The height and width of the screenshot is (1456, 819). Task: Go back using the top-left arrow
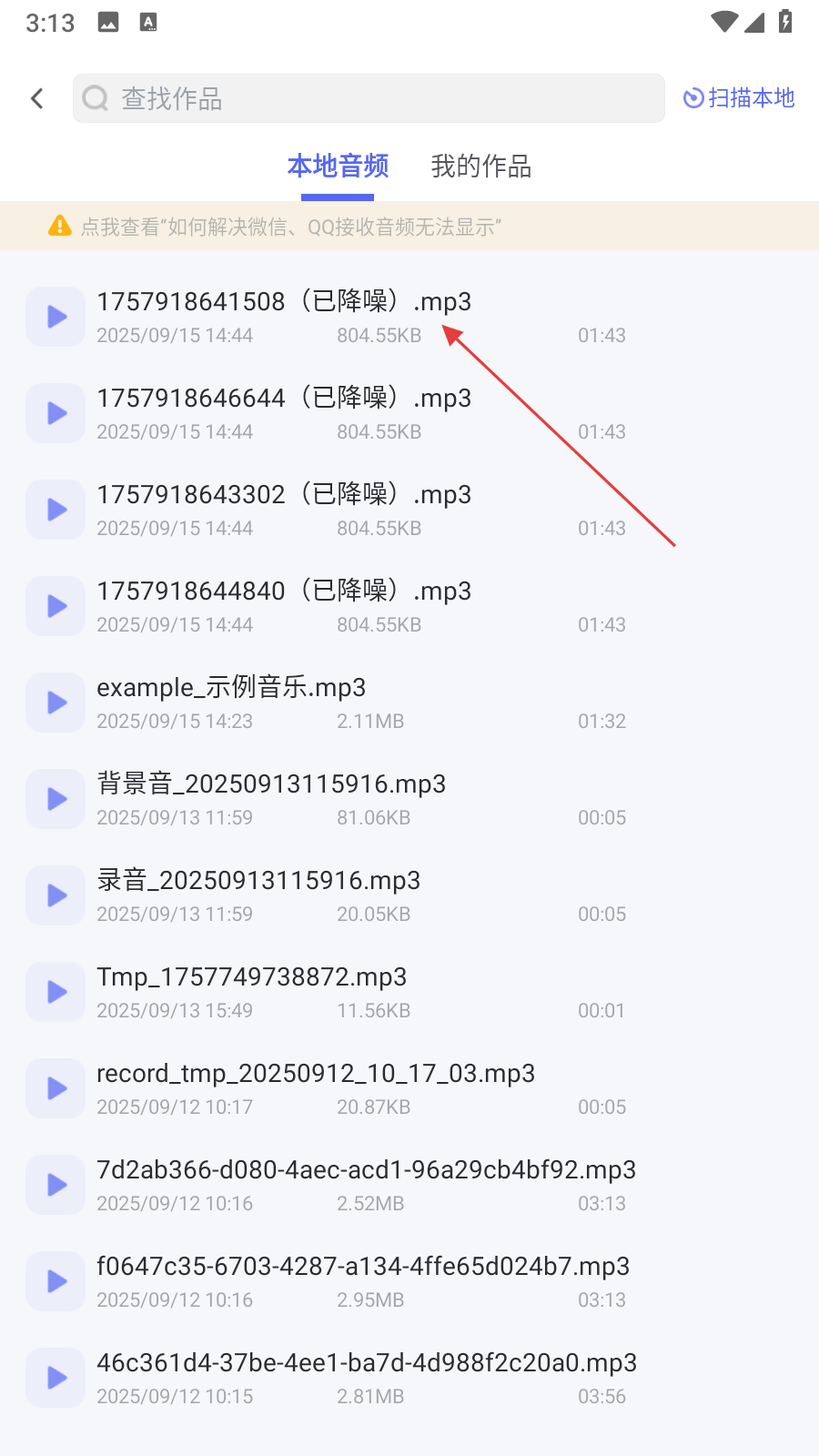37,98
